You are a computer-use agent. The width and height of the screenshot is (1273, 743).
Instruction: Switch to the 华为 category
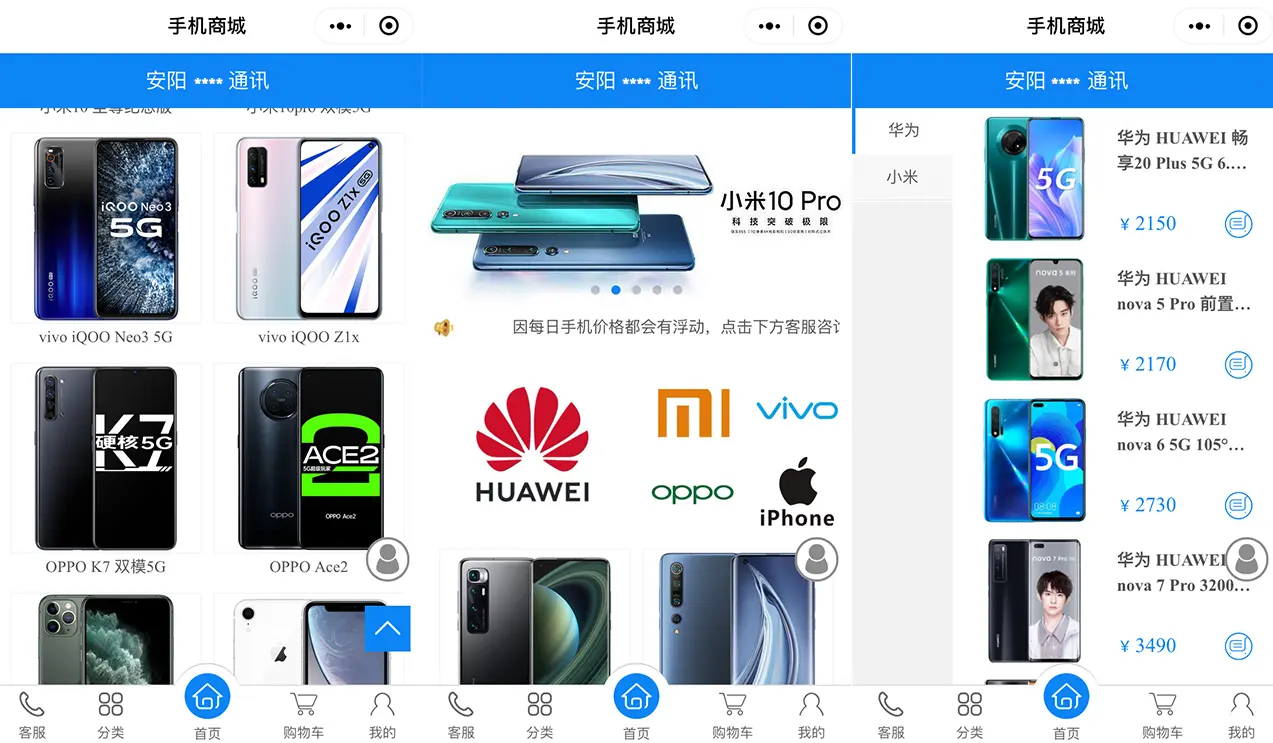[903, 130]
